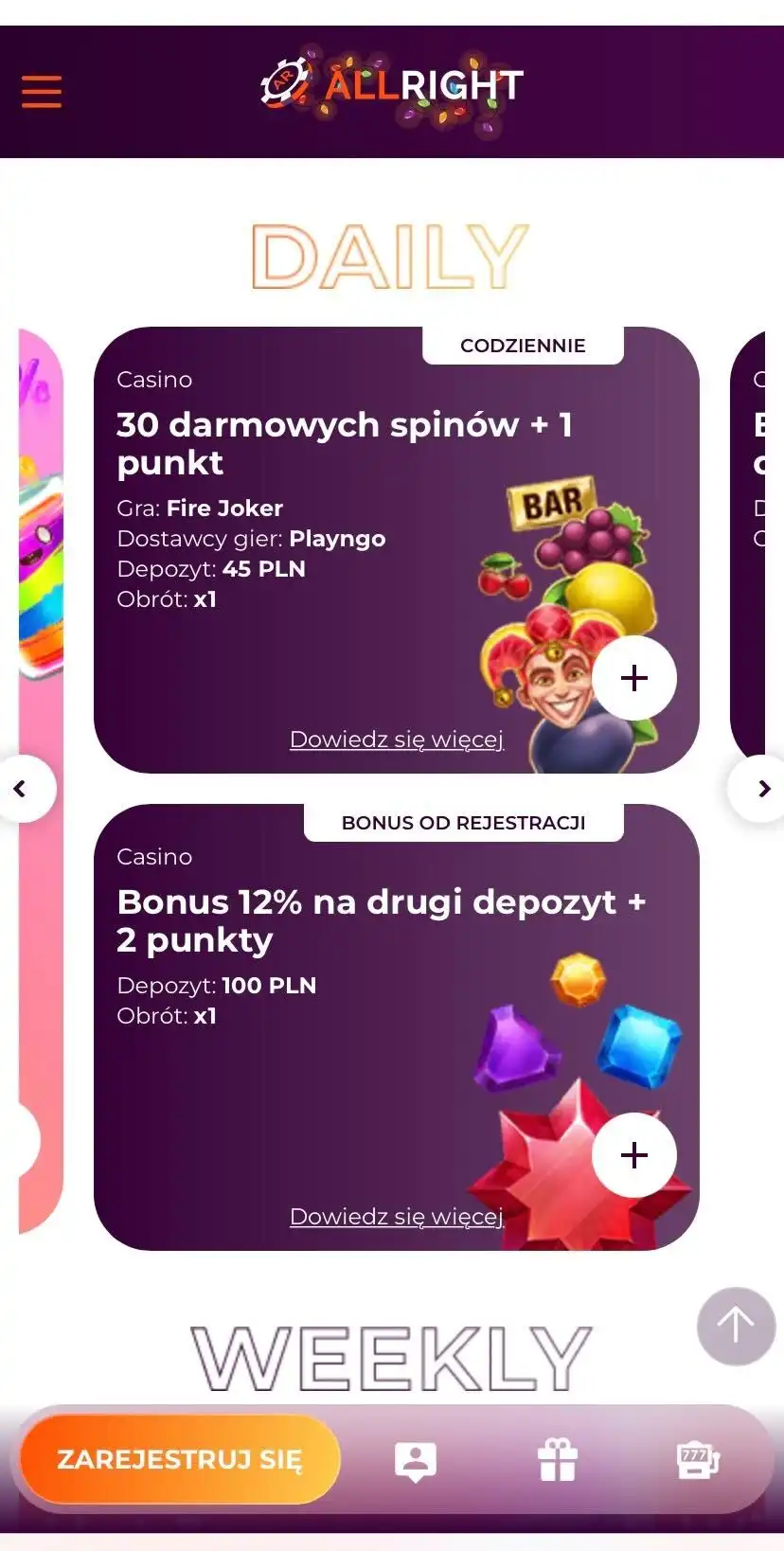Tap plus on the Bonus 12% card
This screenshot has width=784, height=1551.
[x=633, y=1155]
